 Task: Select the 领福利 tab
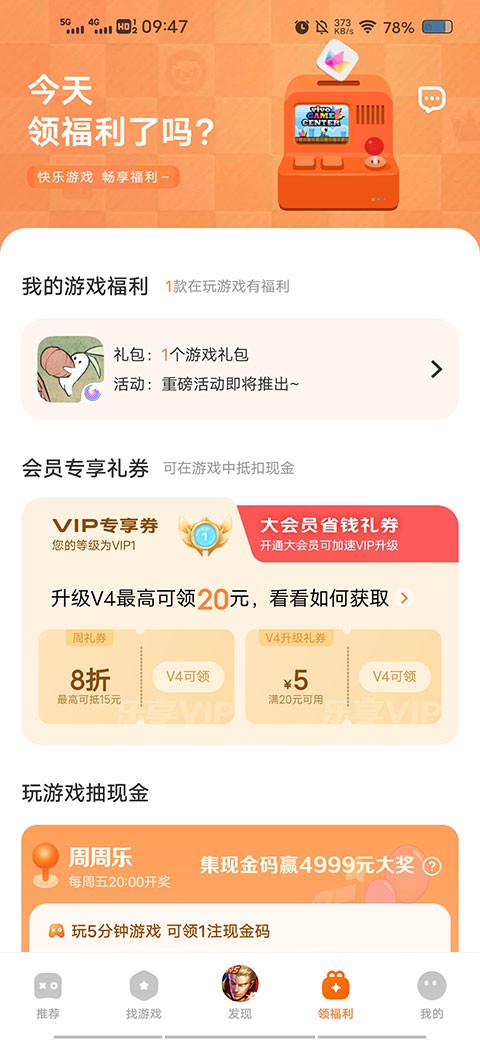point(336,996)
